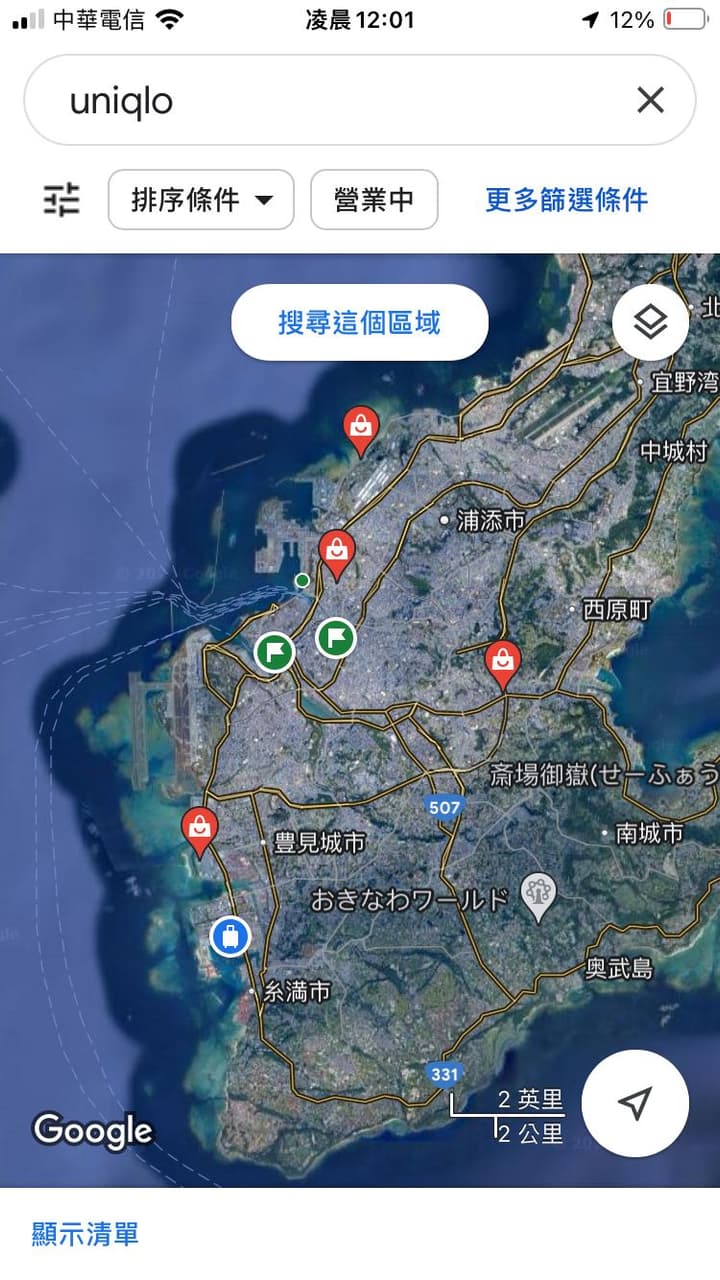This screenshot has height=1280, width=720.
Task: Show results list via 顯示清單
Action: (x=85, y=1234)
